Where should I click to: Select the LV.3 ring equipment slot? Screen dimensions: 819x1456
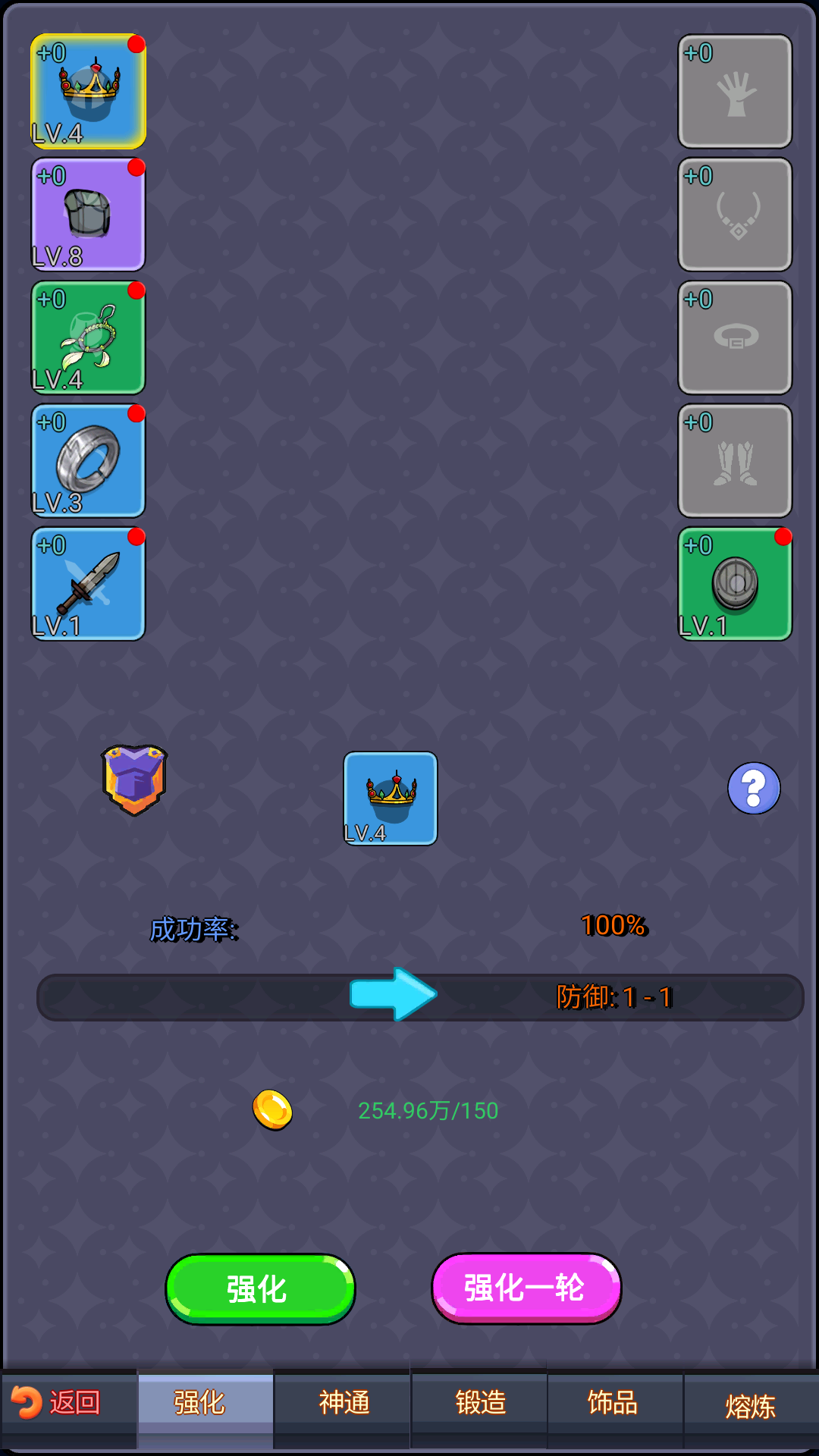pyautogui.click(x=87, y=460)
